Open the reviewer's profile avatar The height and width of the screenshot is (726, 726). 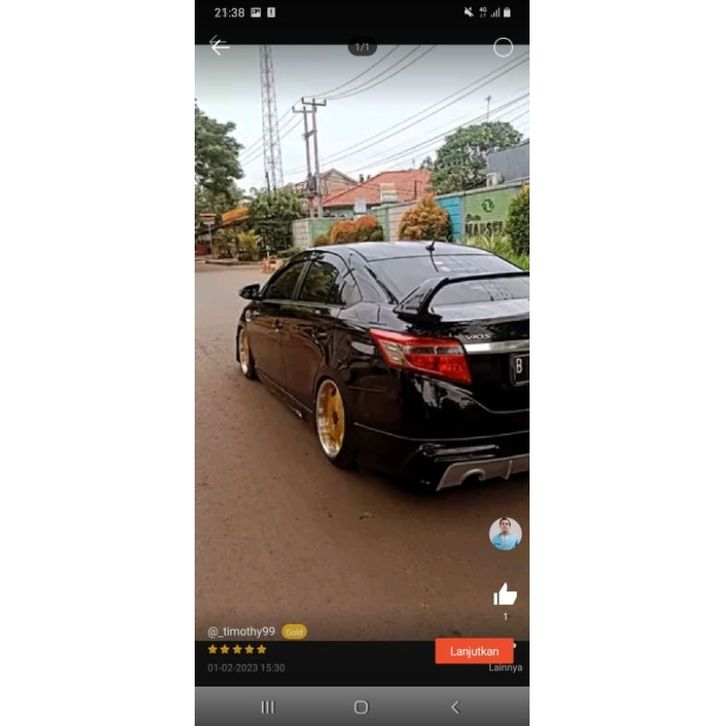pyautogui.click(x=505, y=534)
